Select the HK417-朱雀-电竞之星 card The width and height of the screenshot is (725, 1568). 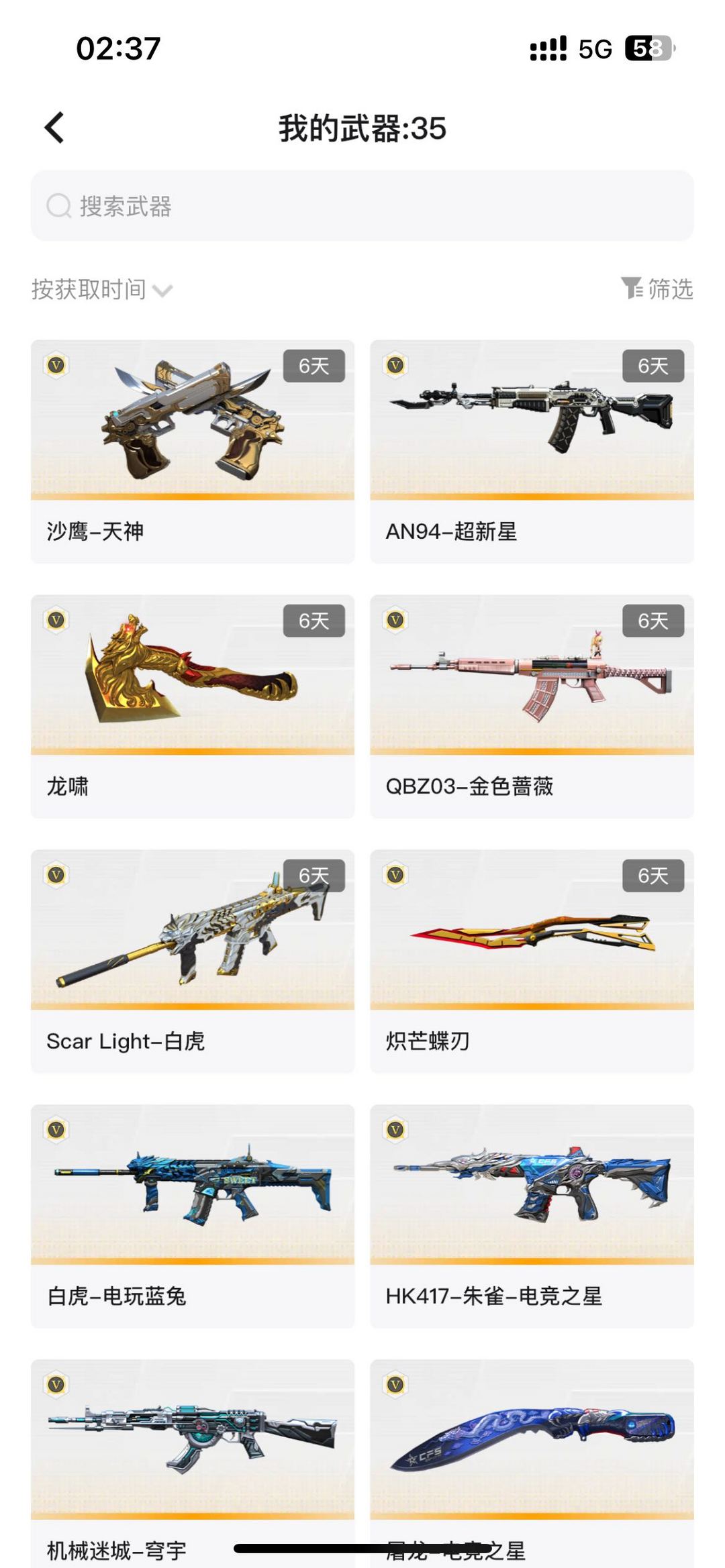pyautogui.click(x=532, y=1216)
